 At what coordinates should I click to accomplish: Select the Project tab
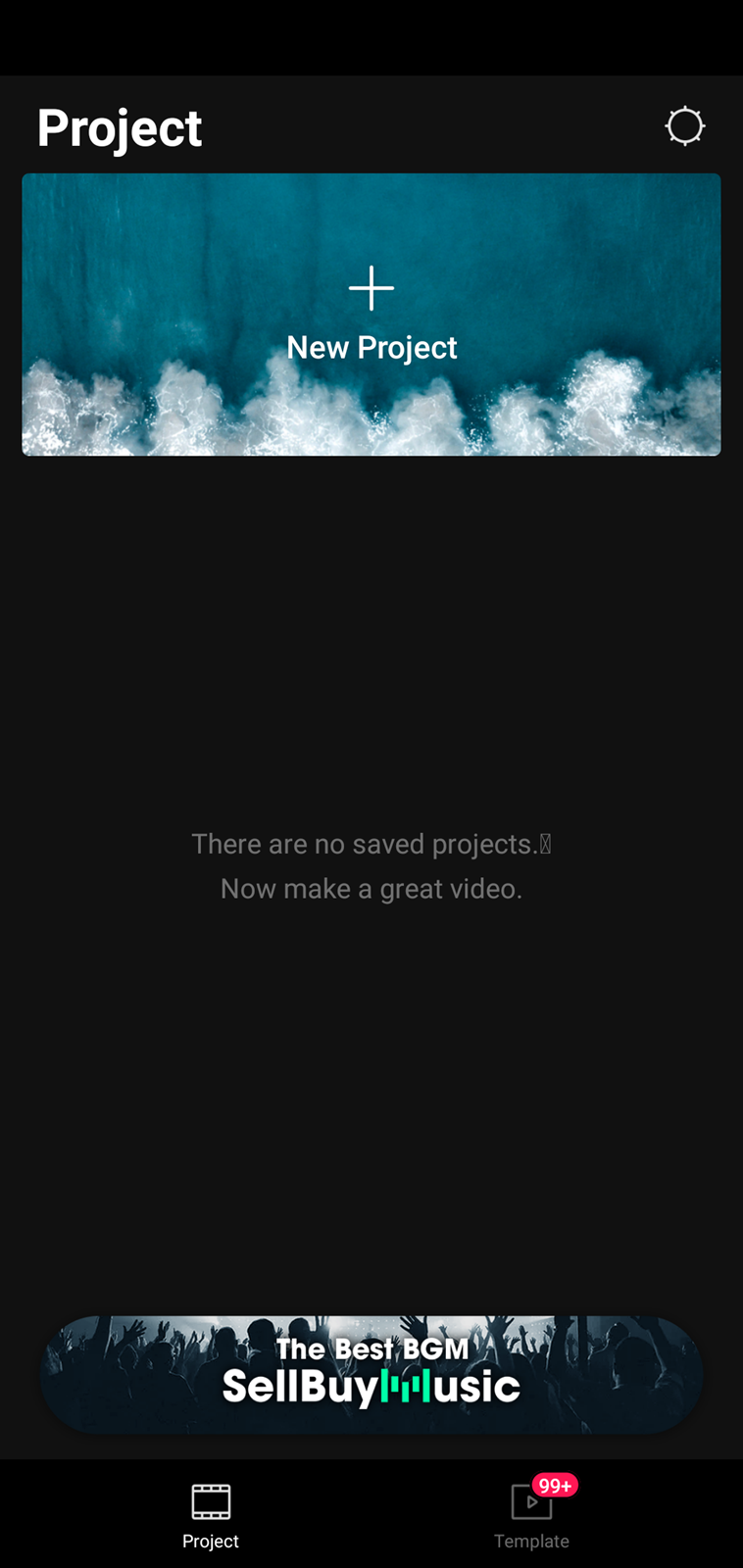(x=211, y=1515)
